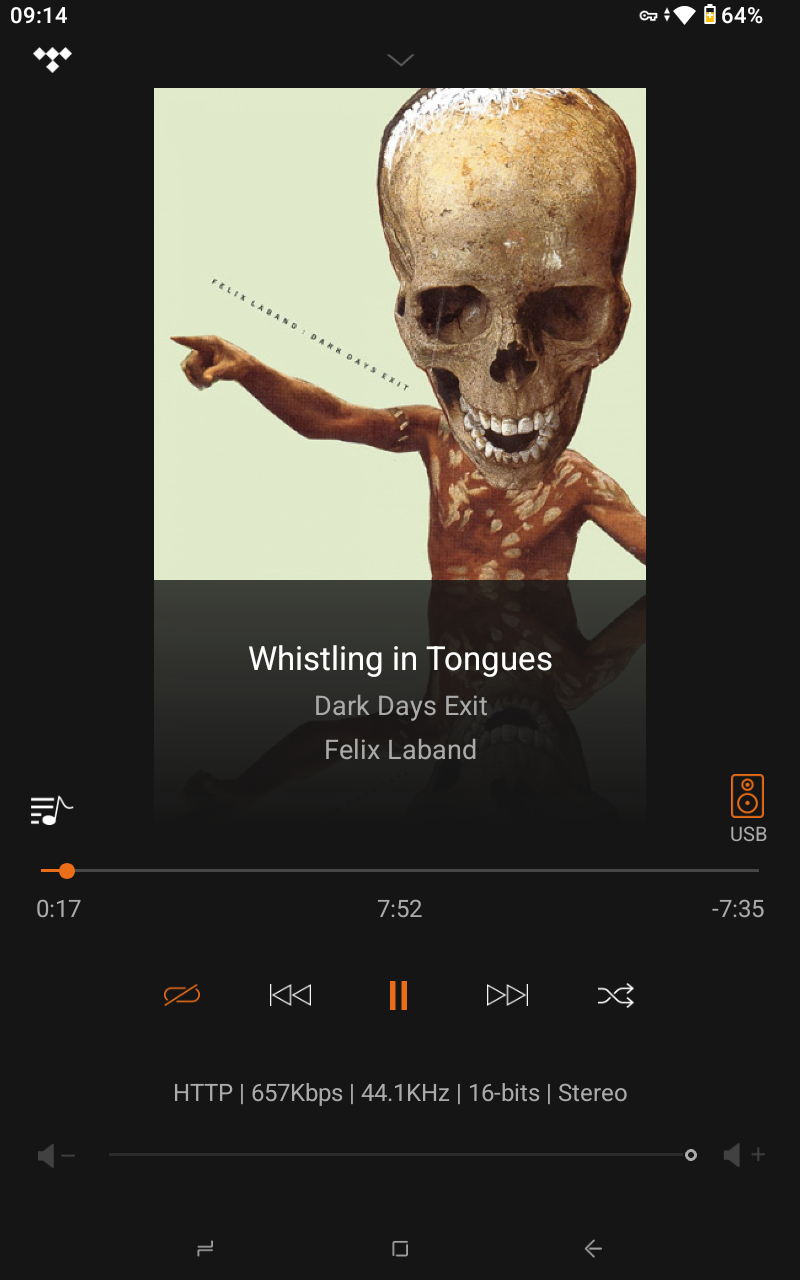Viewport: 800px width, 1280px height.
Task: Raise the volume with the speaker plus icon
Action: click(743, 1156)
